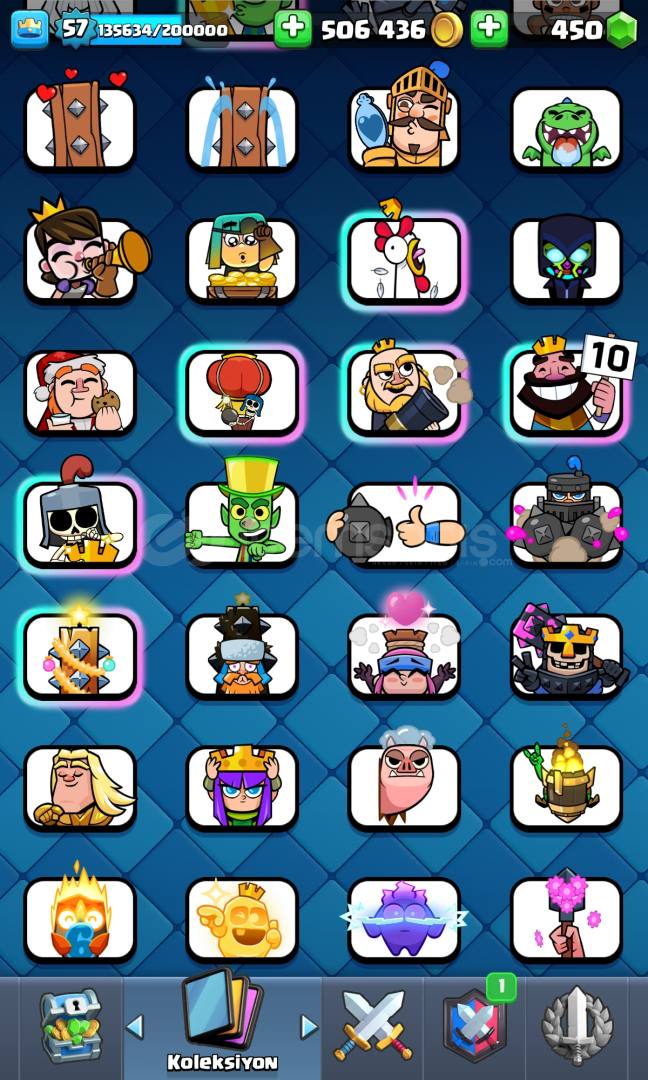Select the white chicken emote
Image resolution: width=648 pixels, height=1080 pixels.
click(x=404, y=260)
